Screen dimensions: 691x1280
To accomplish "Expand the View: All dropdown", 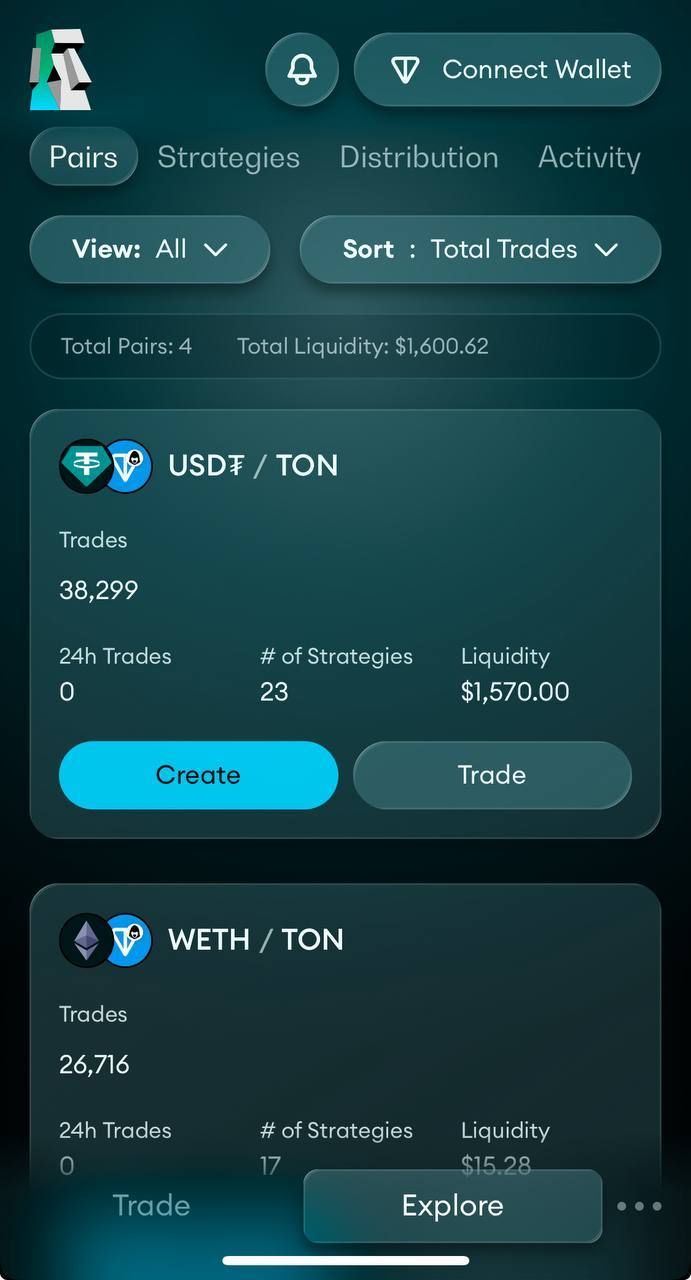I will point(150,249).
